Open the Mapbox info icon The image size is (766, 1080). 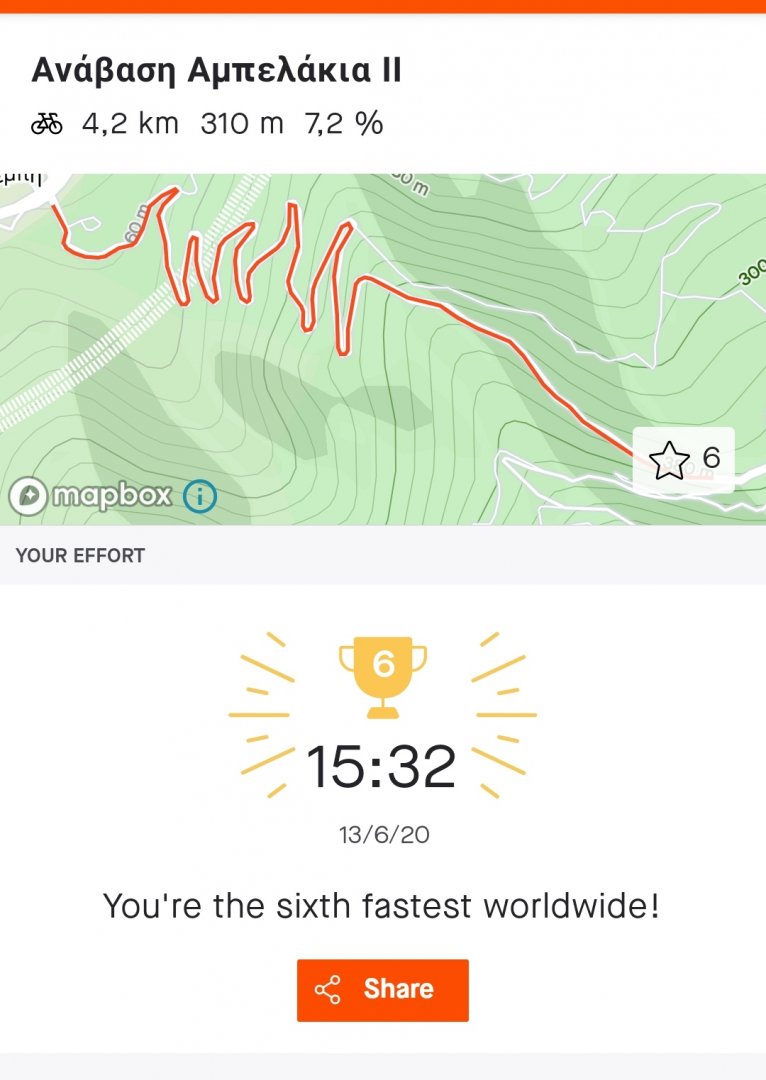[x=200, y=495]
